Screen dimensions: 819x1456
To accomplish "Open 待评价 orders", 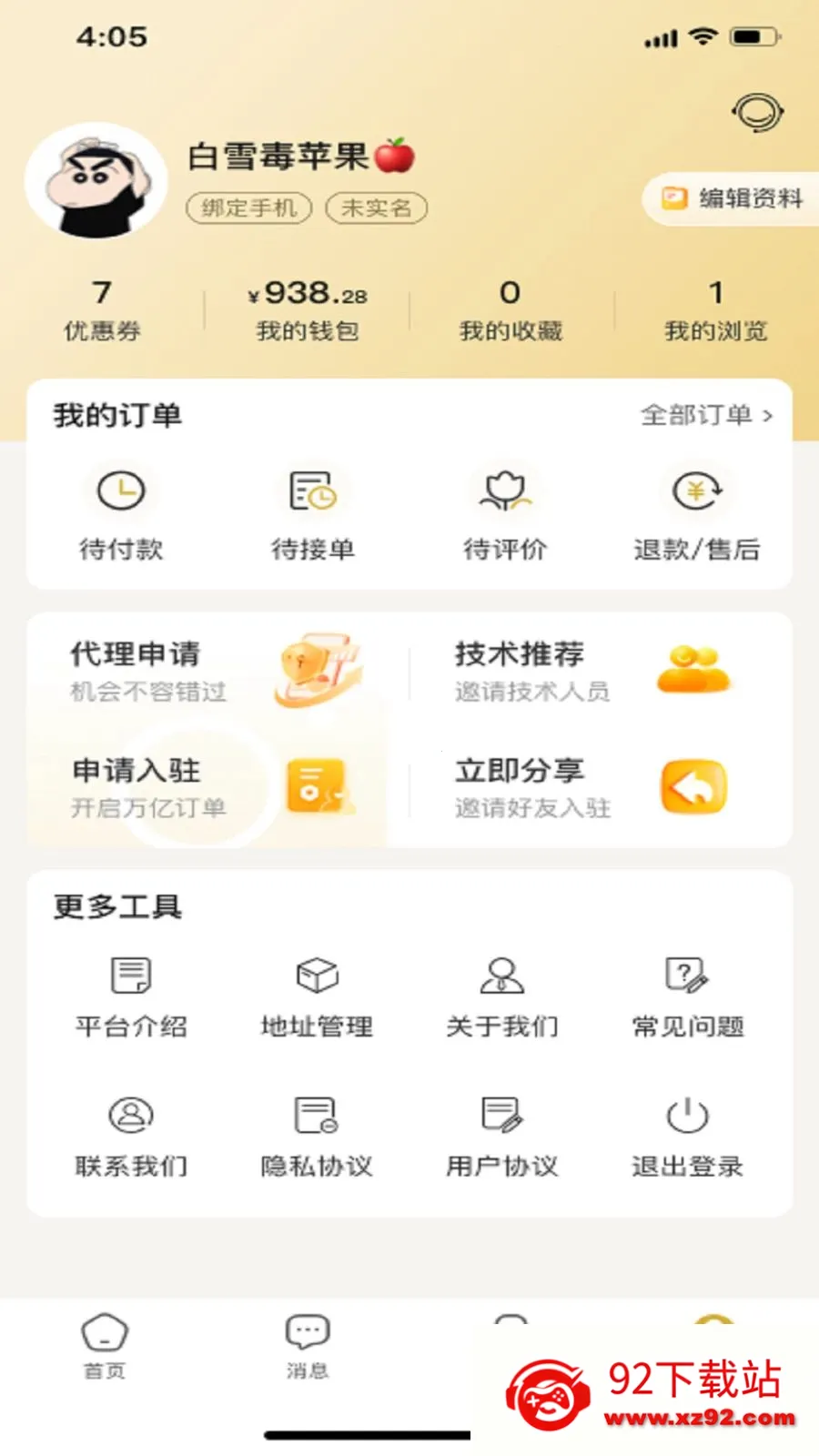I will coord(505,516).
